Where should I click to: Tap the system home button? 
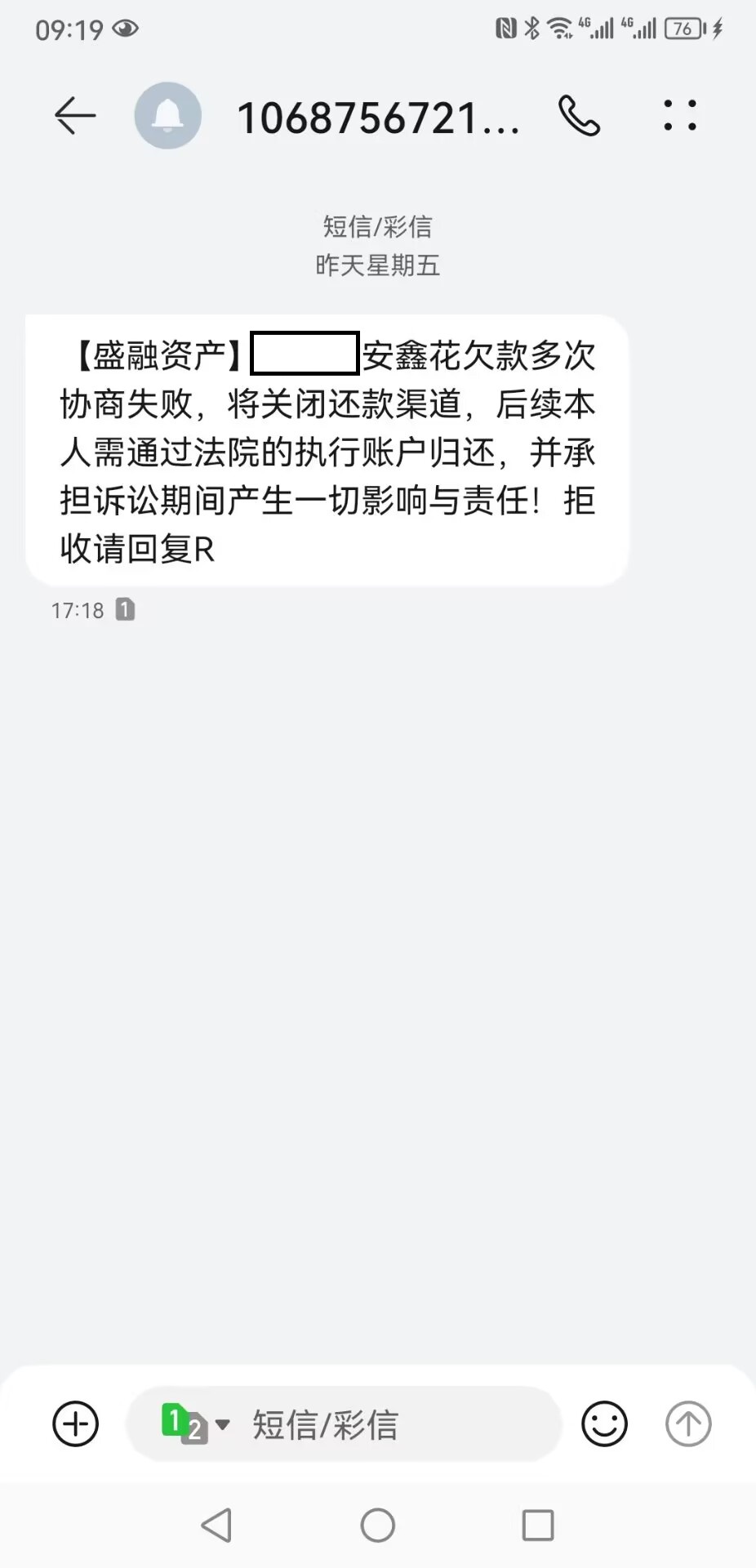click(x=378, y=1525)
